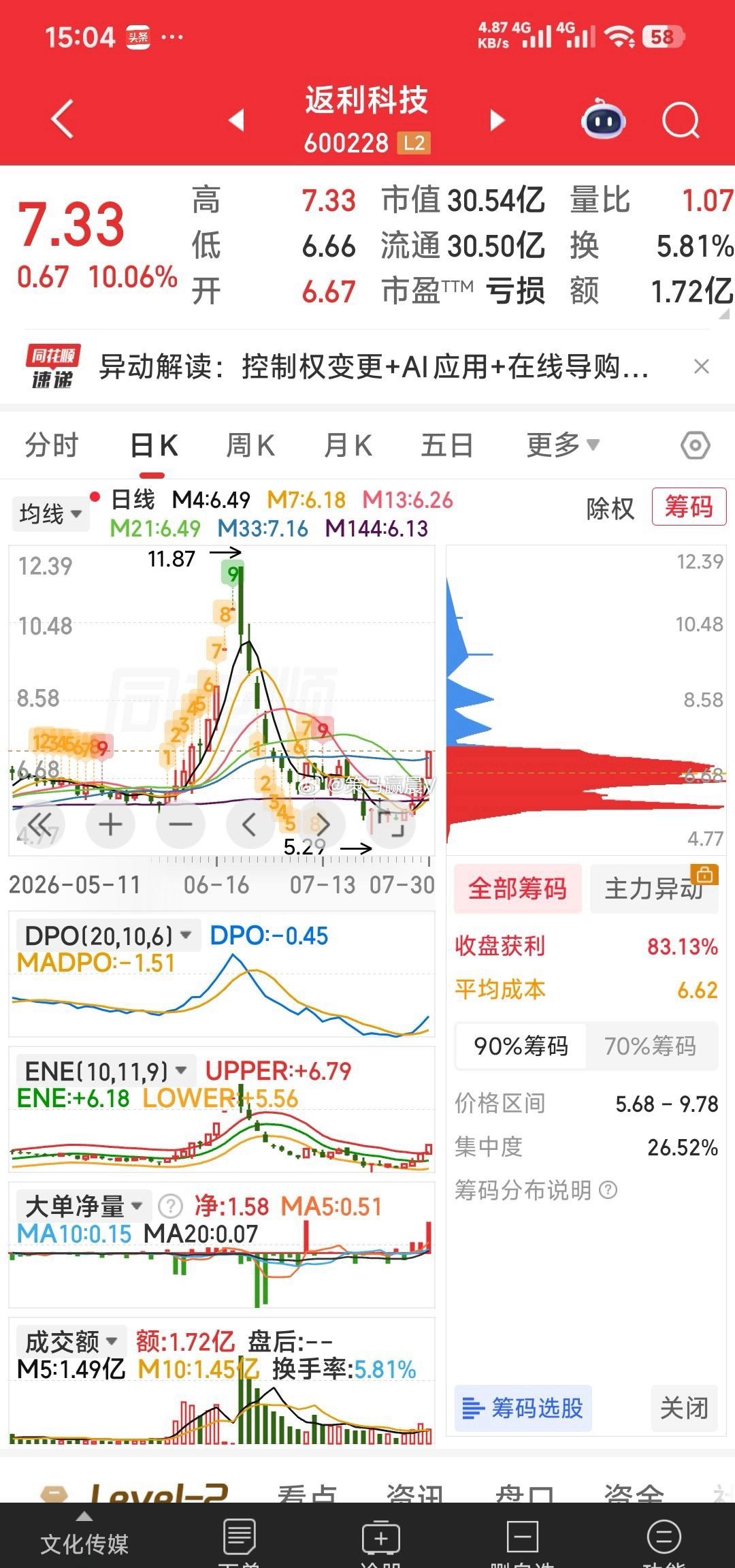735x1568 pixels.
Task: Open chart settings hexagon icon
Action: coord(695,446)
